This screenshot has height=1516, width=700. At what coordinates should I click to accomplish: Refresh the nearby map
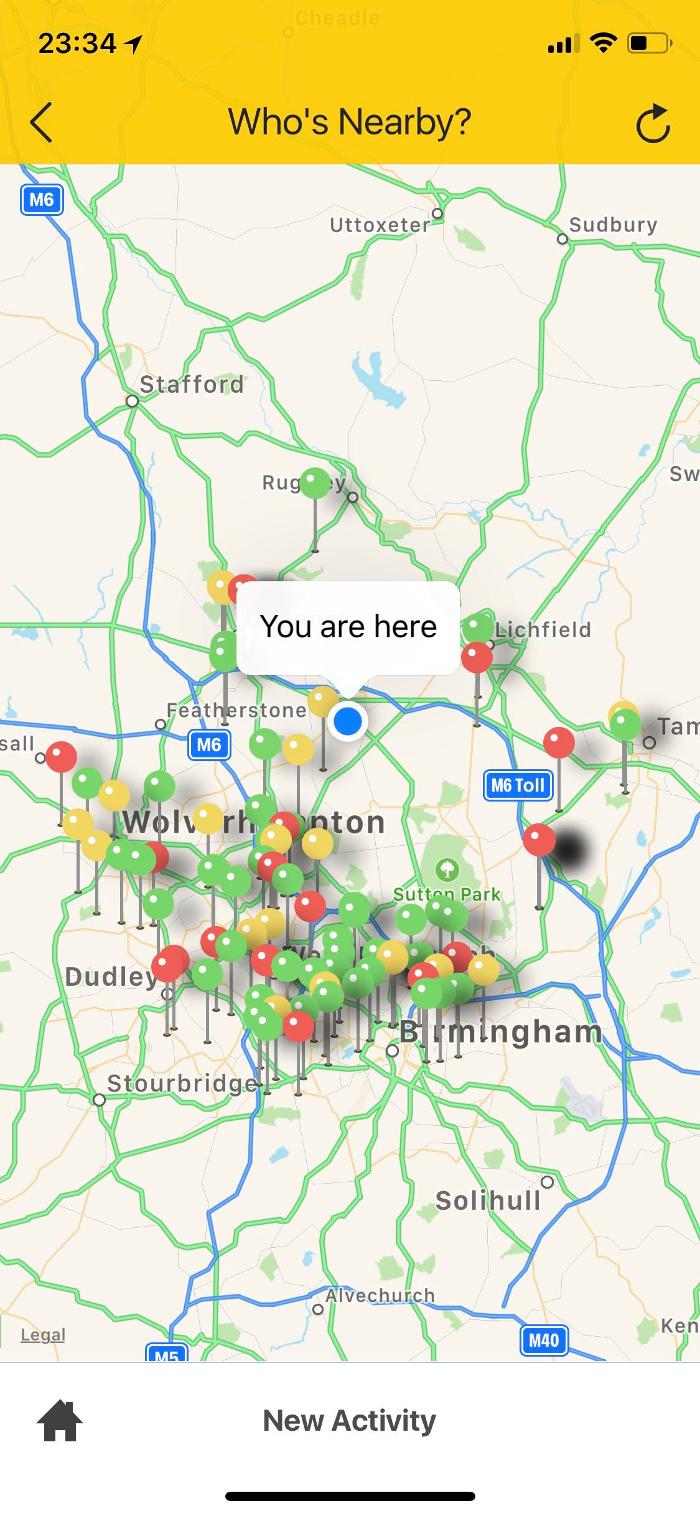652,124
